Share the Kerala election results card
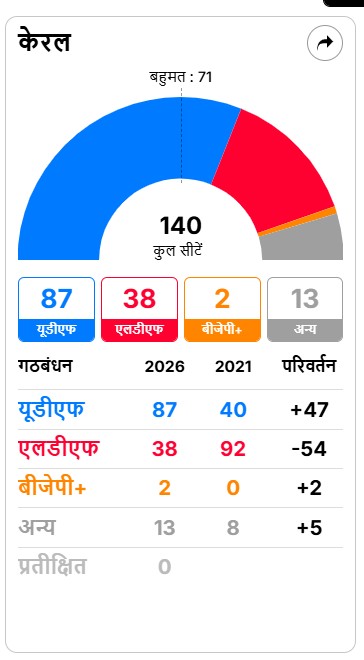 [x=325, y=43]
